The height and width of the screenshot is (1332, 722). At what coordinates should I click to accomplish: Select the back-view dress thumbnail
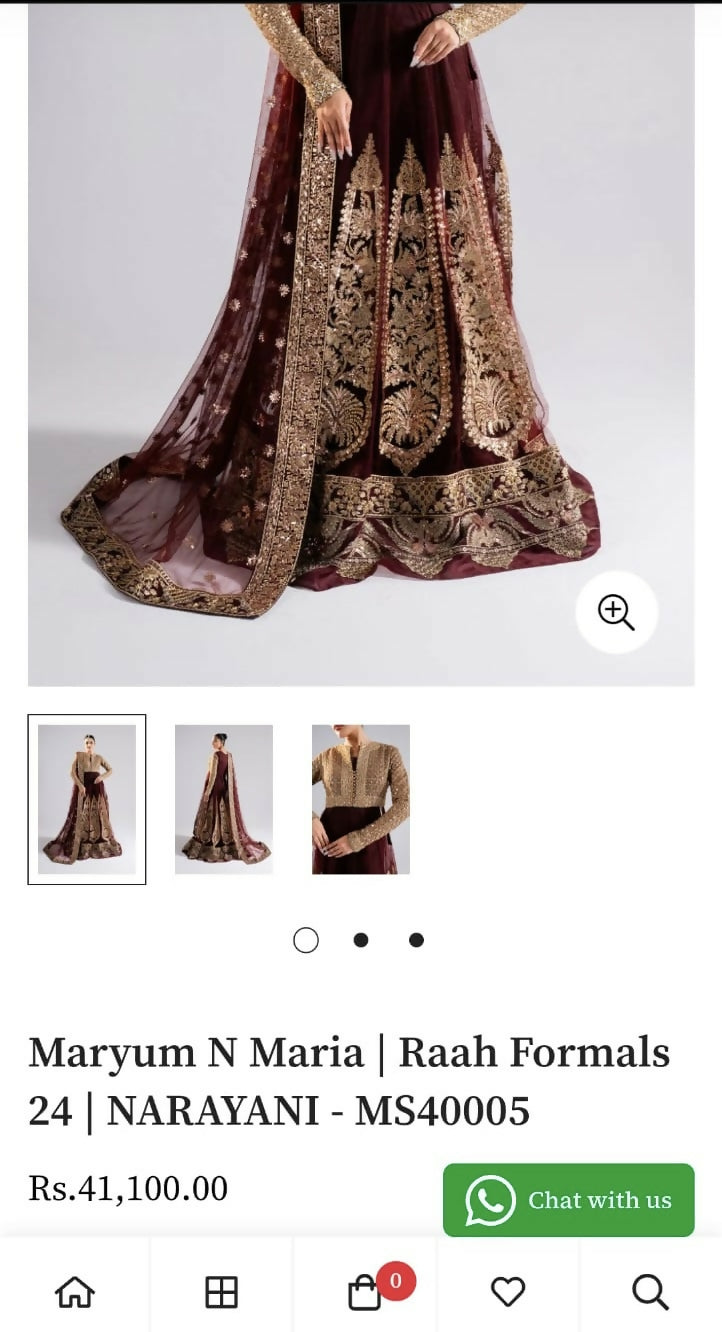tap(223, 797)
